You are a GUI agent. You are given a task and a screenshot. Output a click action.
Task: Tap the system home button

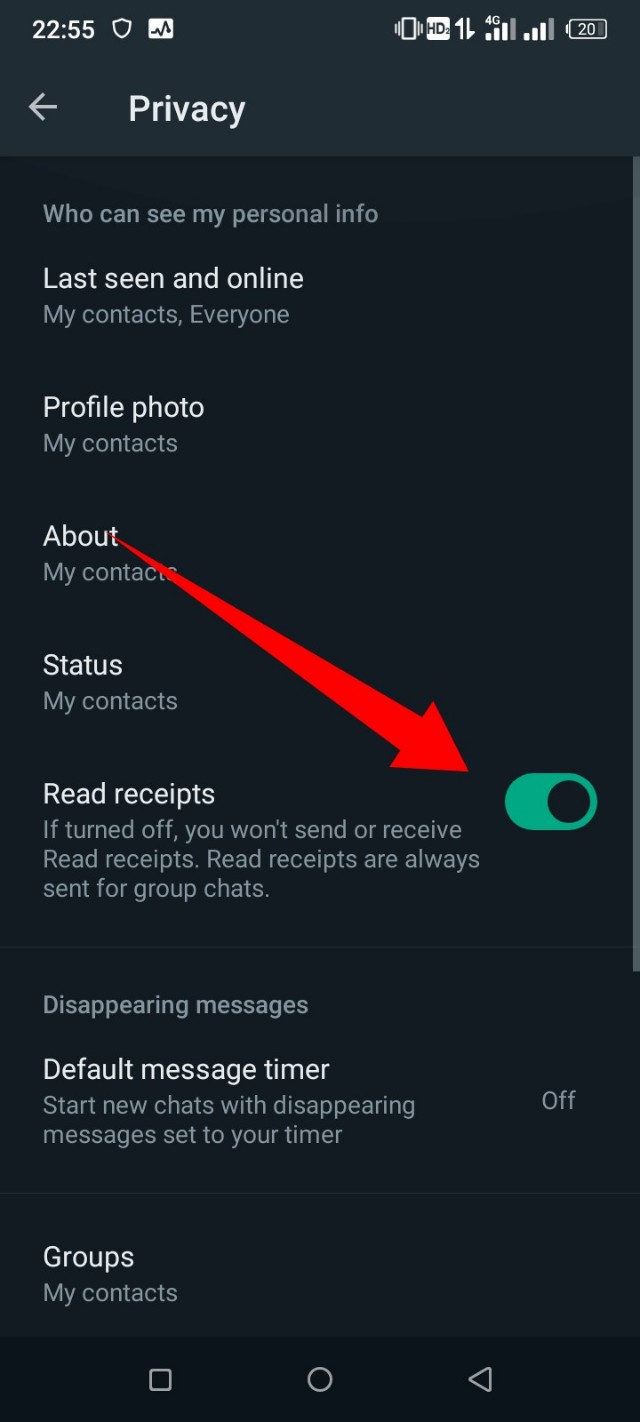320,1380
